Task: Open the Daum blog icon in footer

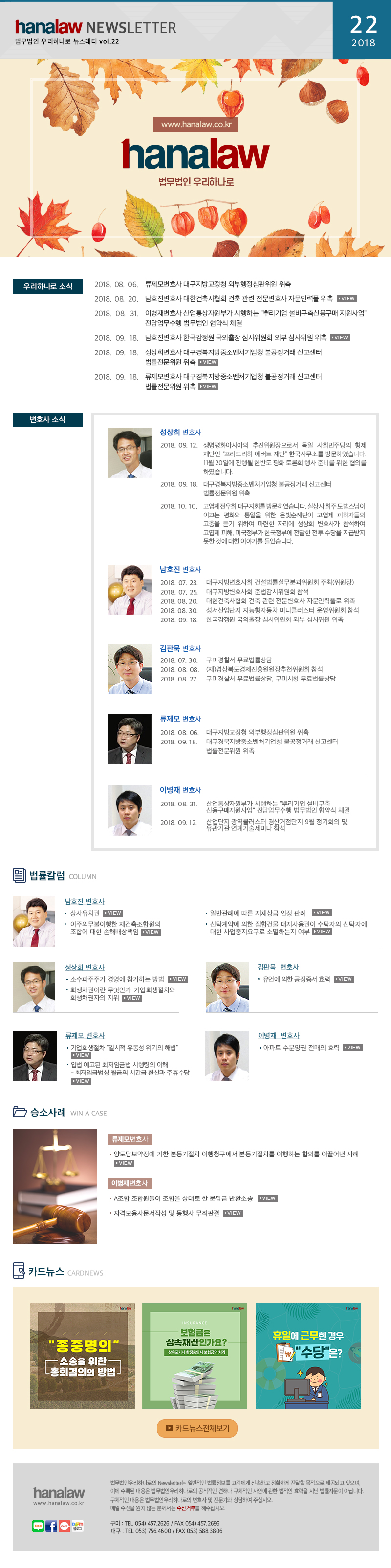Action: [77, 1526]
